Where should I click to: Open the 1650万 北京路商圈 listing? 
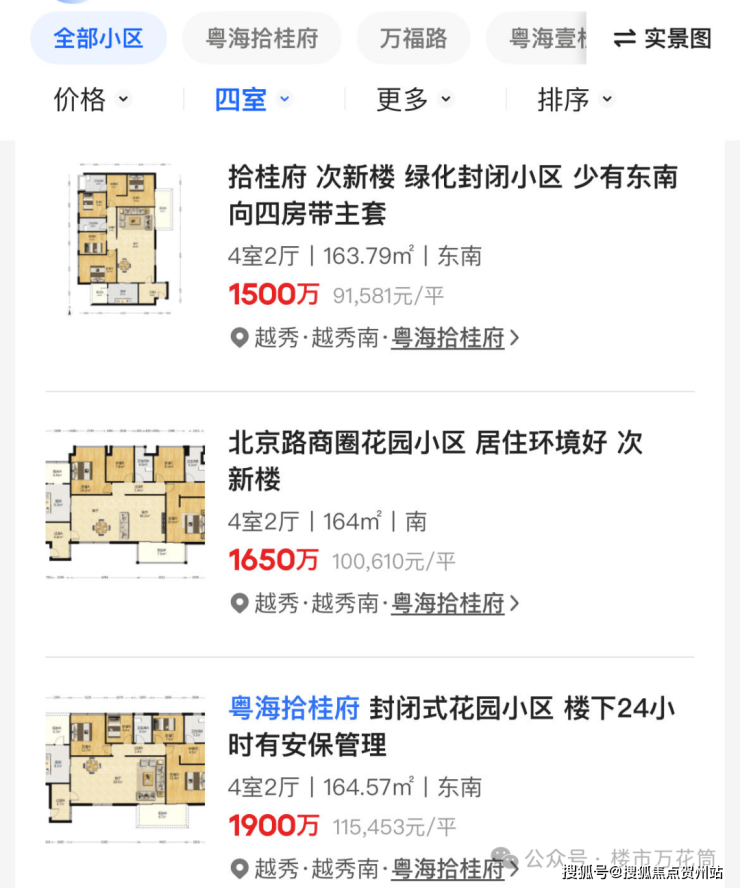click(x=435, y=461)
